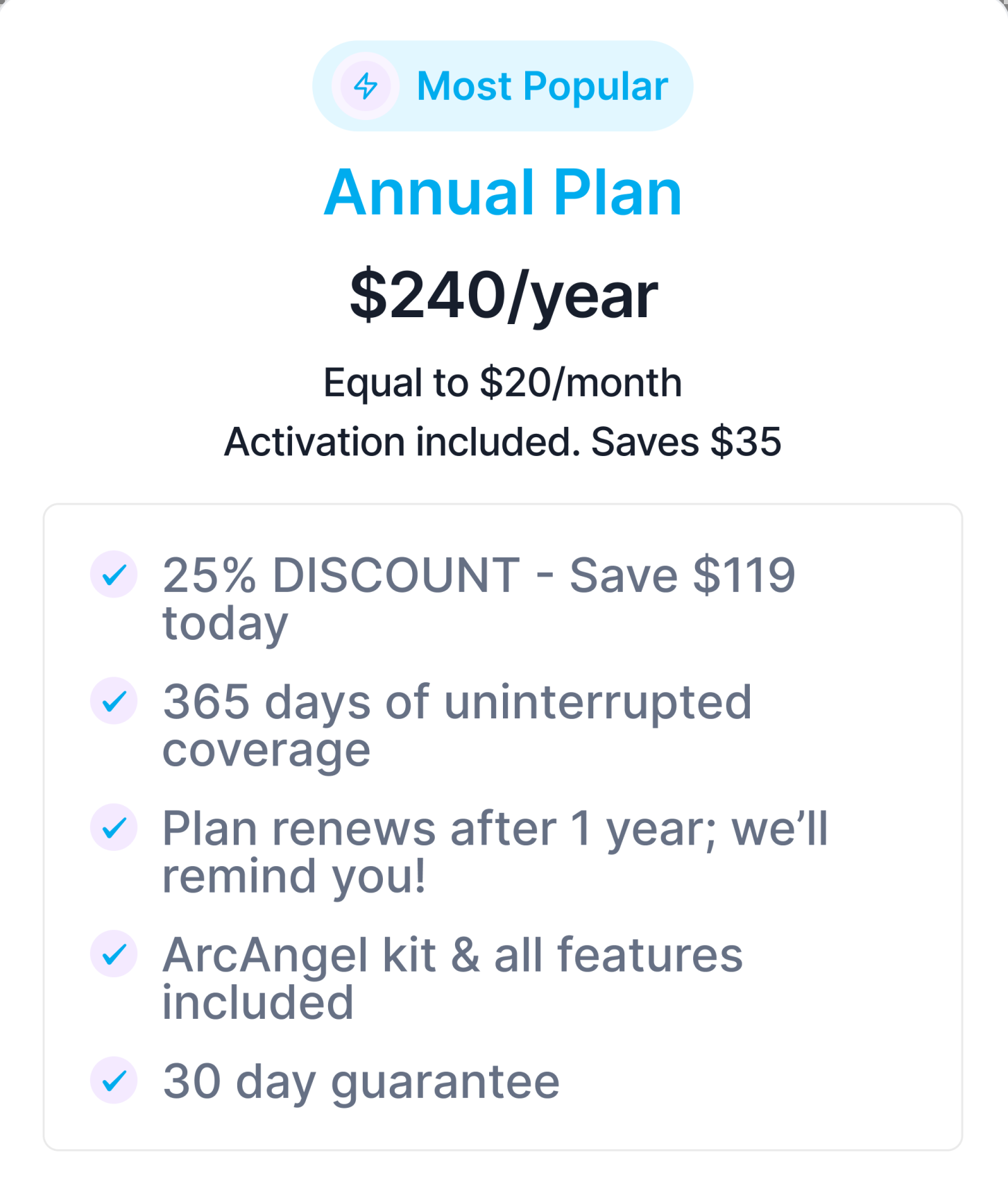The width and height of the screenshot is (1008, 1182).
Task: Click the Equal to $20/month subtext
Action: (x=504, y=381)
